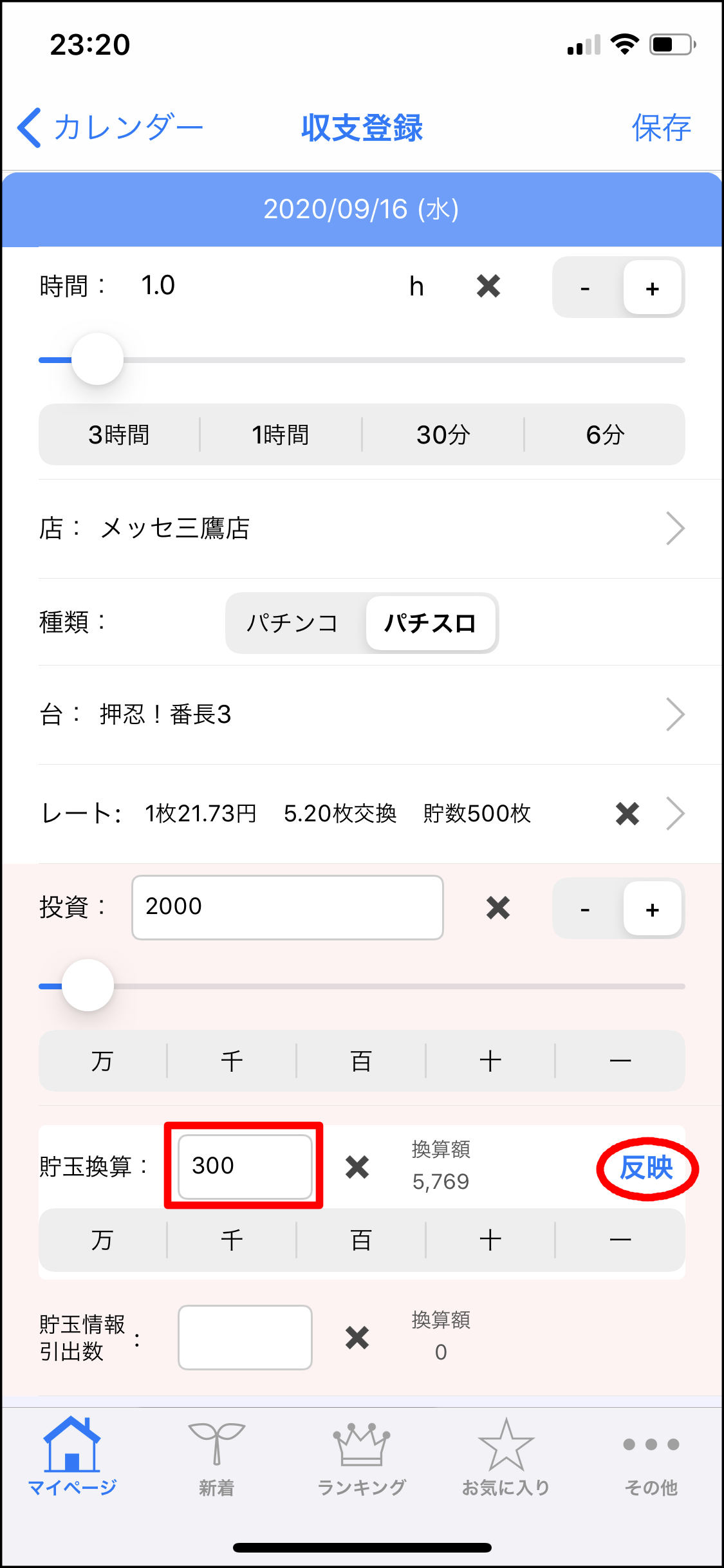
Task: Decrease 投資 with the minus stepper
Action: coord(585,910)
